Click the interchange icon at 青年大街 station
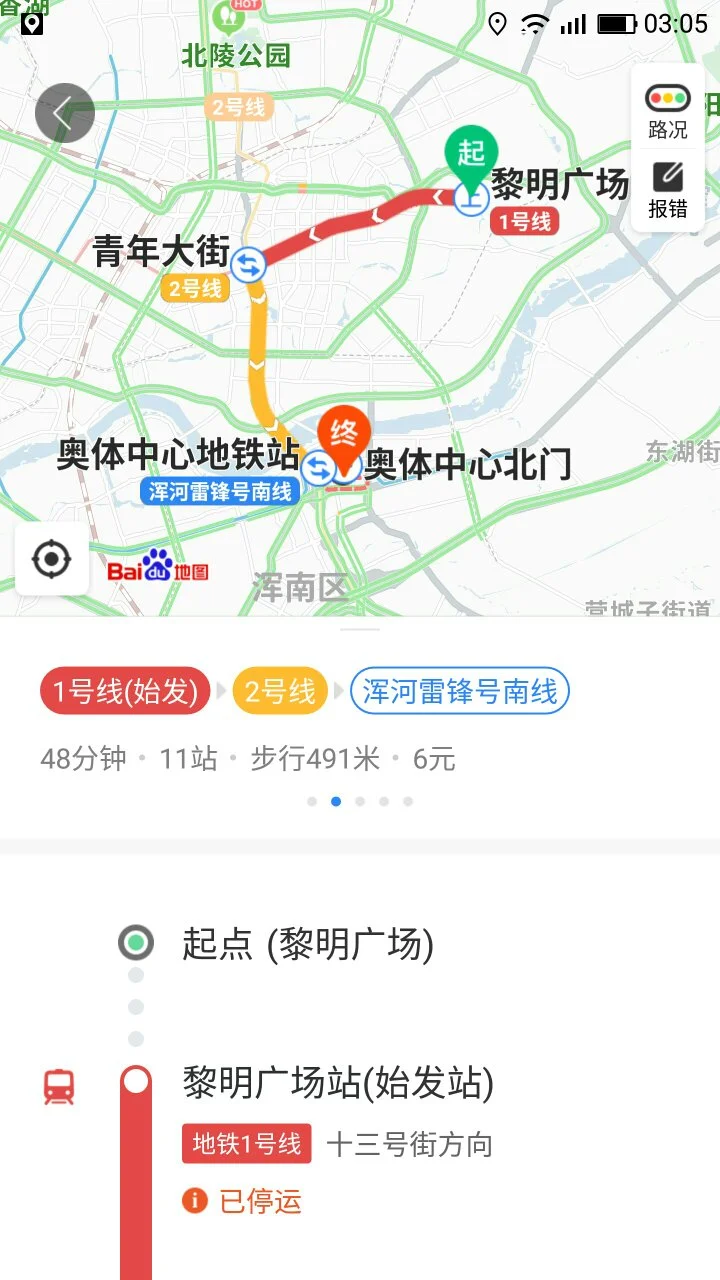The height and width of the screenshot is (1280, 720). [246, 267]
